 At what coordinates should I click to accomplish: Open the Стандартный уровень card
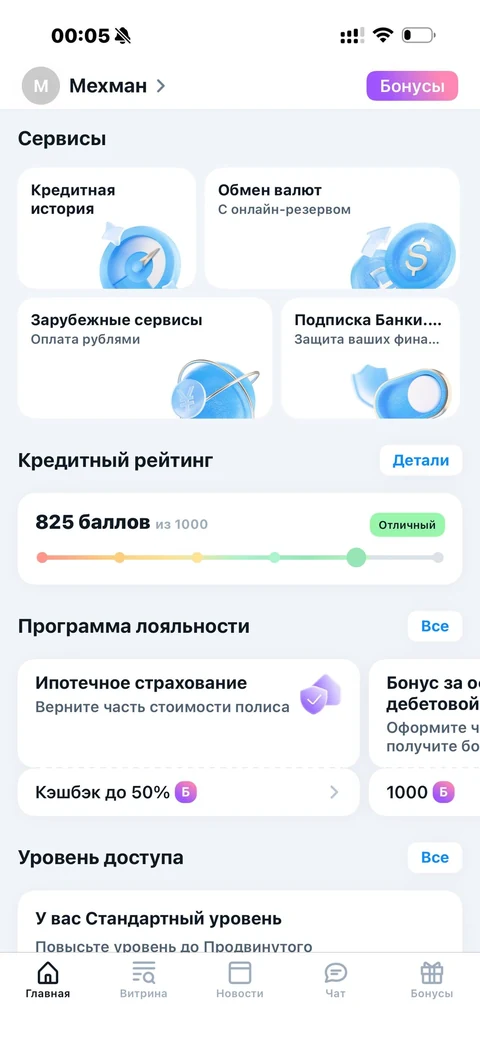tap(239, 922)
